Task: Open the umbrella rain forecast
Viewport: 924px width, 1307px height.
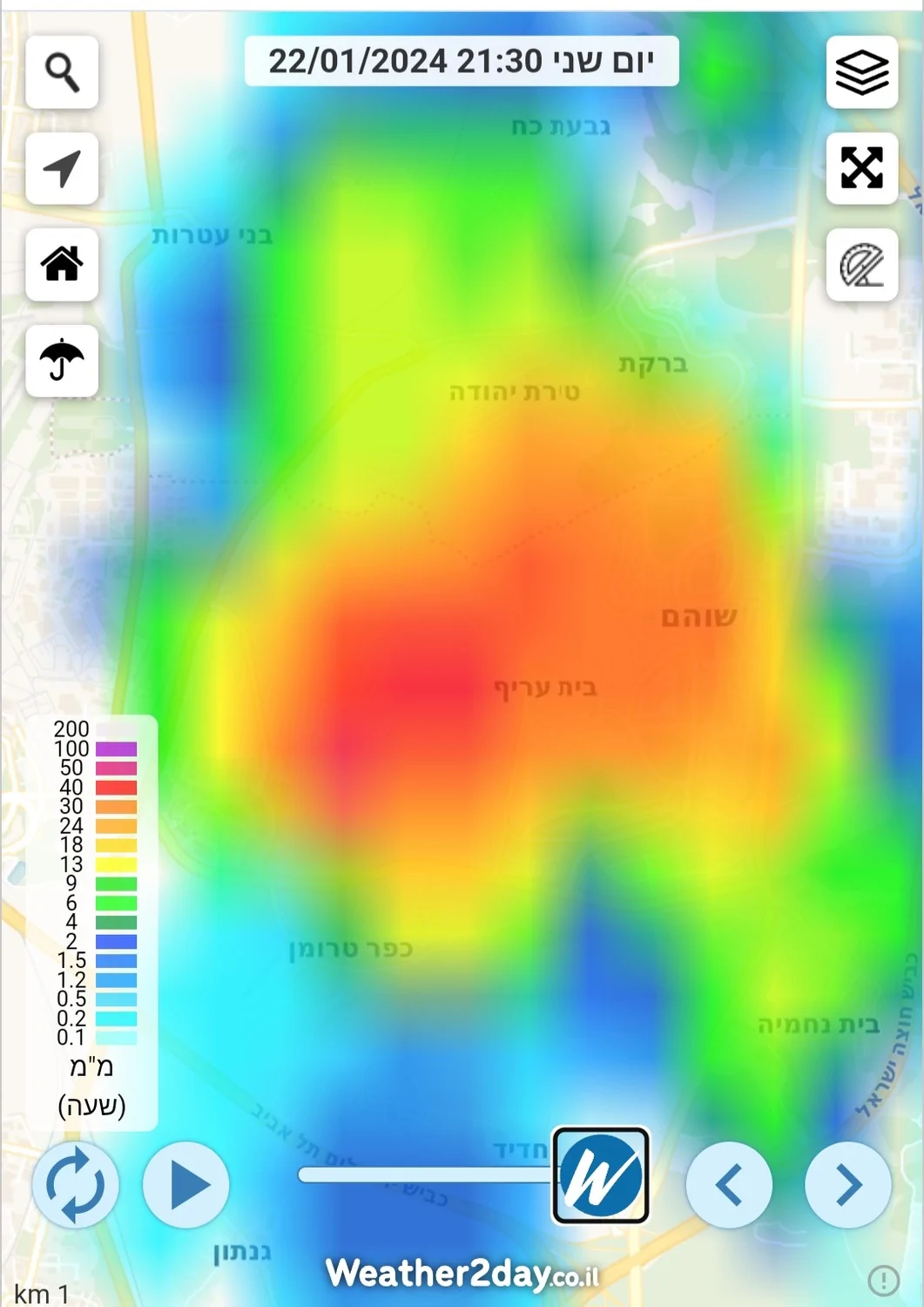Action: (62, 361)
